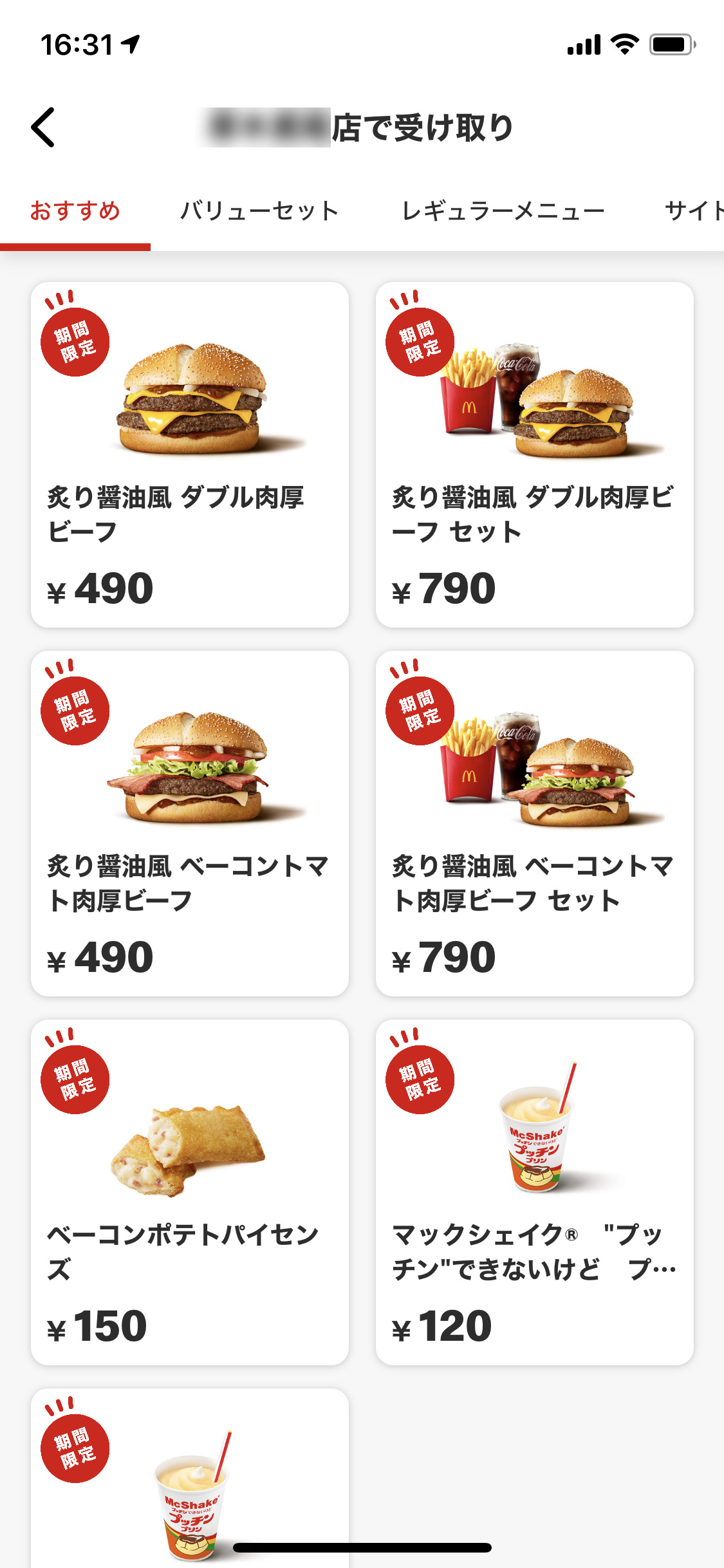Viewport: 724px width, 1568px height.
Task: View 炙り醤油風 ベーコントマト肉厚ビーフ for ¥490
Action: (x=190, y=823)
